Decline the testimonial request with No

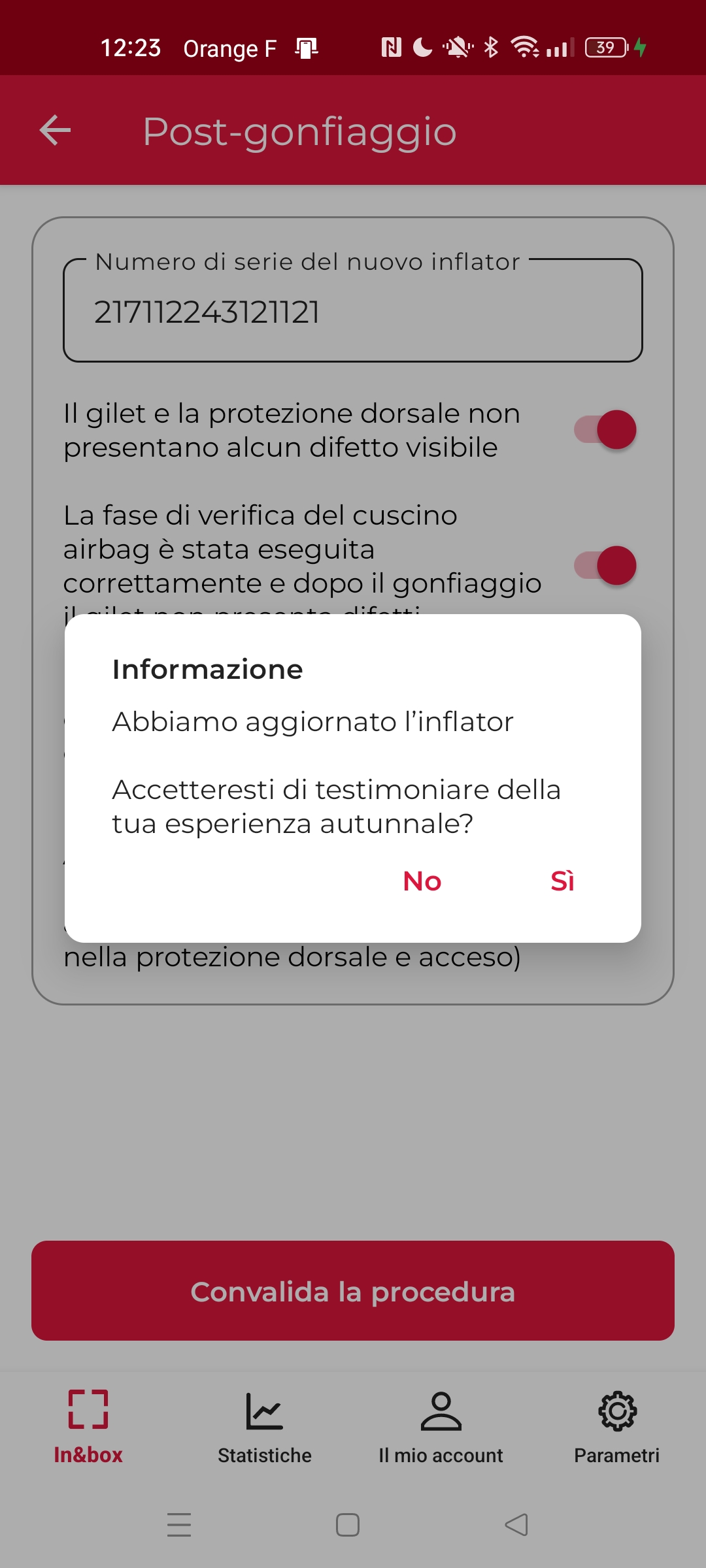click(422, 881)
